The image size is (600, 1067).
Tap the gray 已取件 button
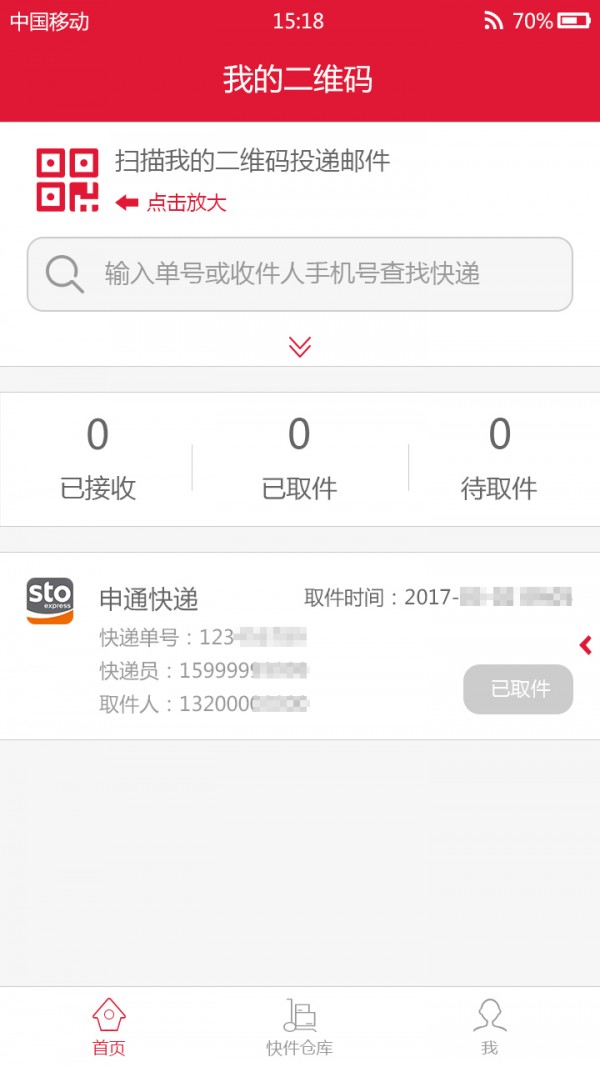tap(518, 689)
